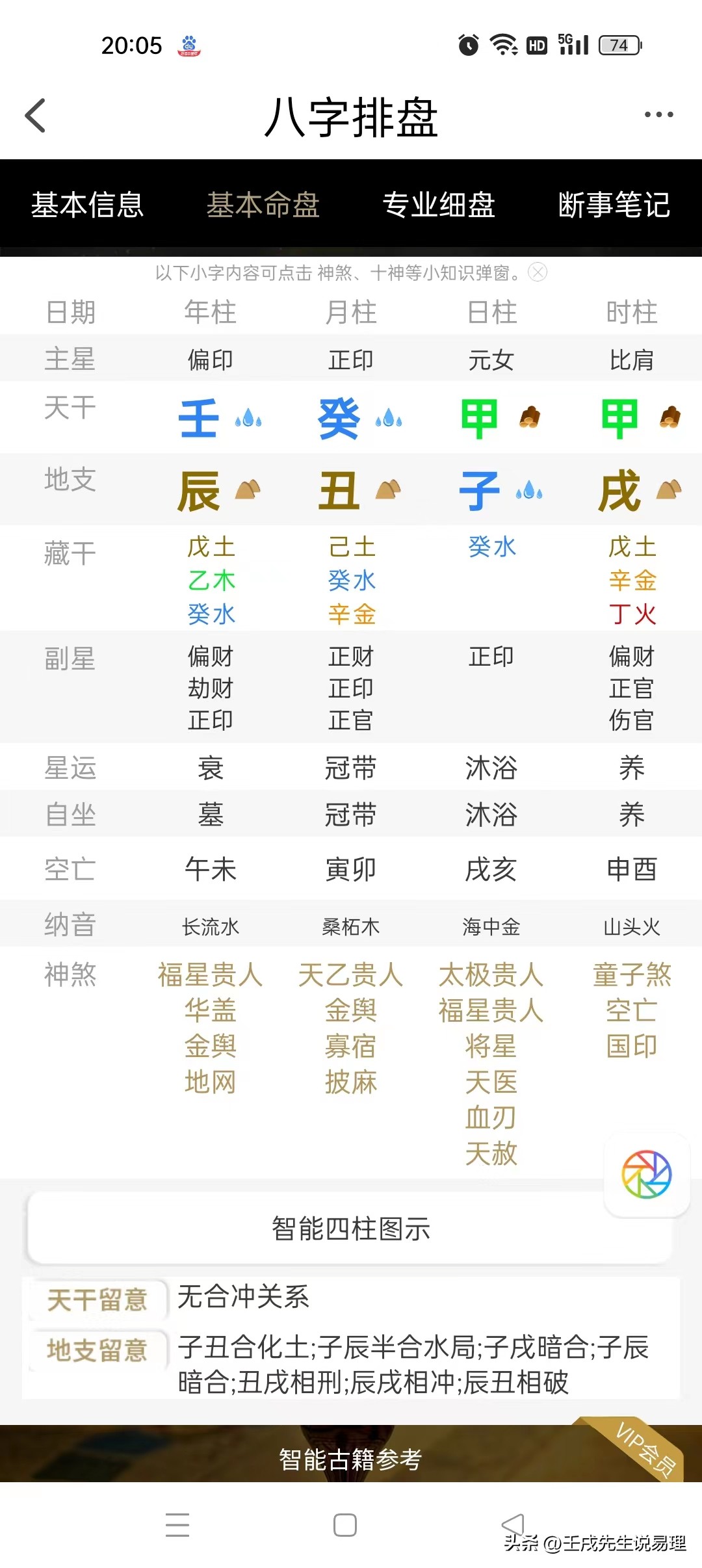Go back using the top-left arrow
The height and width of the screenshot is (1568, 702).
[36, 116]
